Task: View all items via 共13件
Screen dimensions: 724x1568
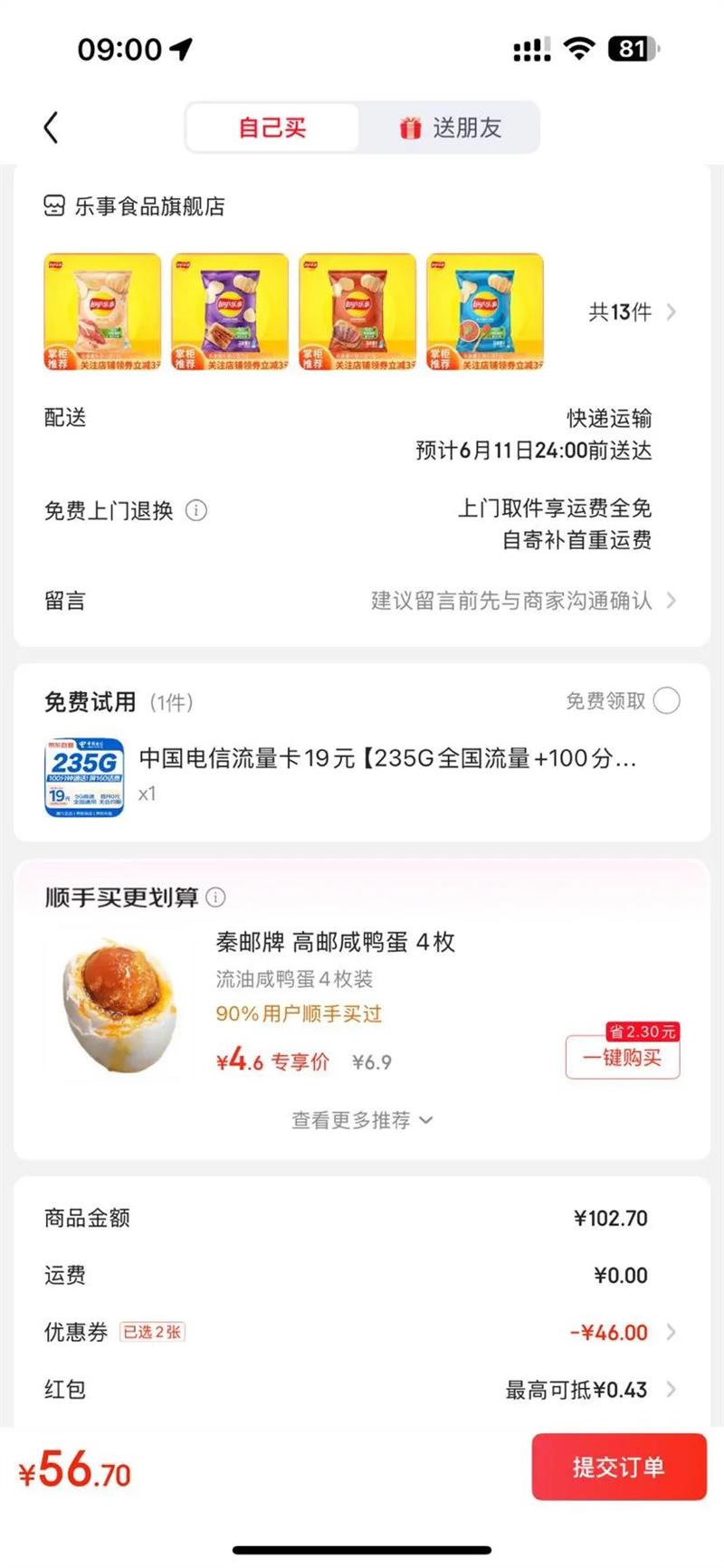Action: pyautogui.click(x=632, y=312)
